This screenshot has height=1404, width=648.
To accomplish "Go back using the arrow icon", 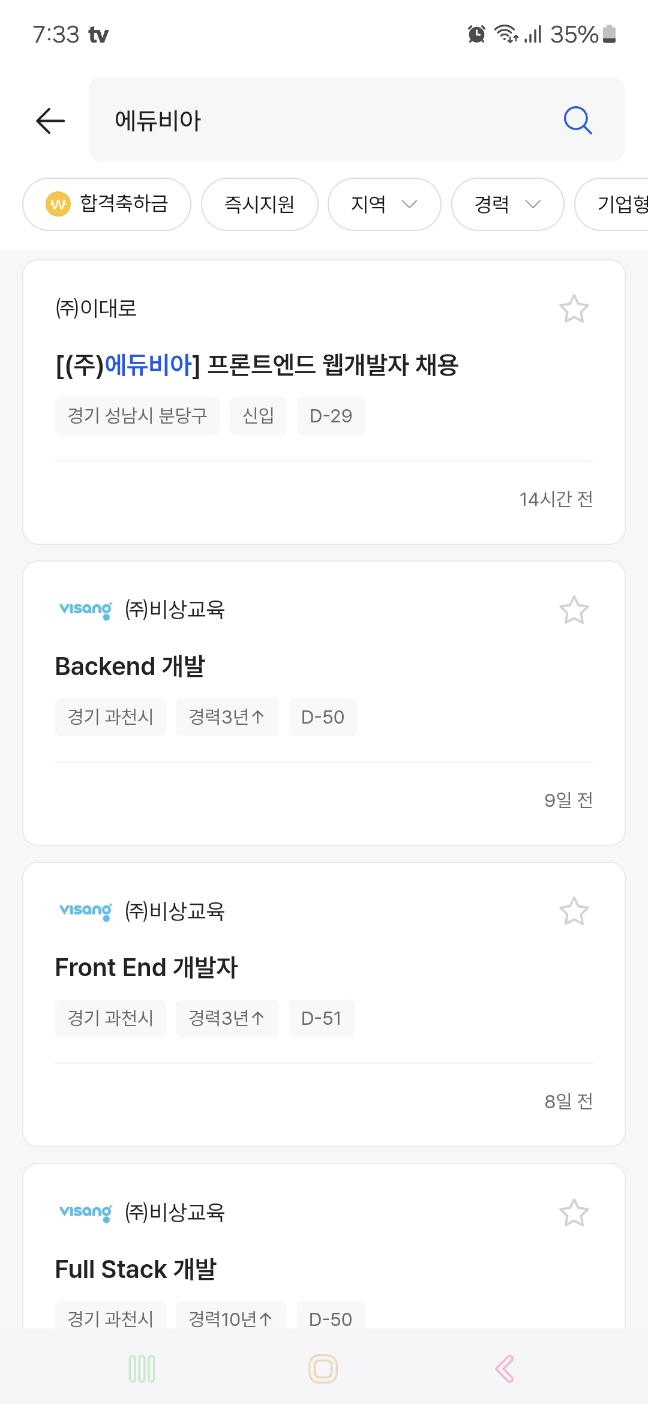I will tap(50, 121).
